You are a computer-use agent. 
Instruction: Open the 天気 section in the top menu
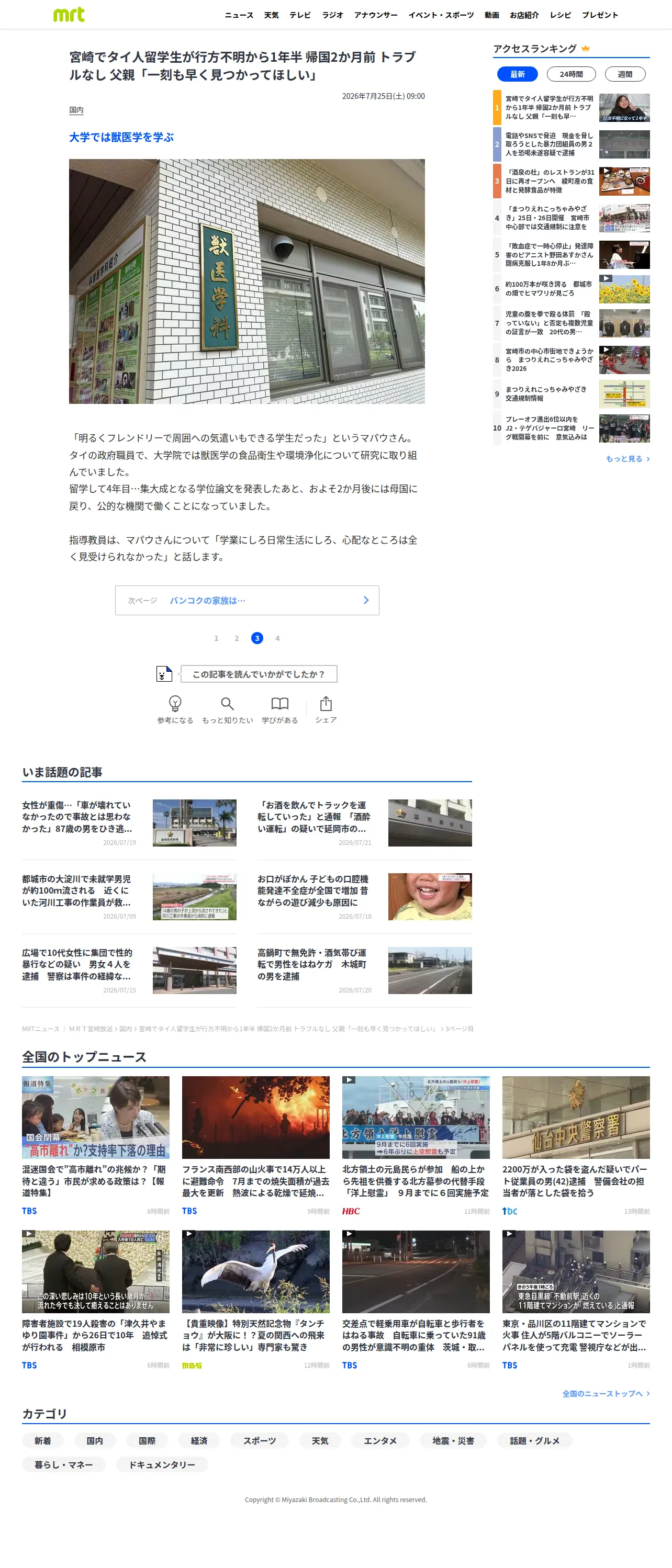tap(271, 15)
